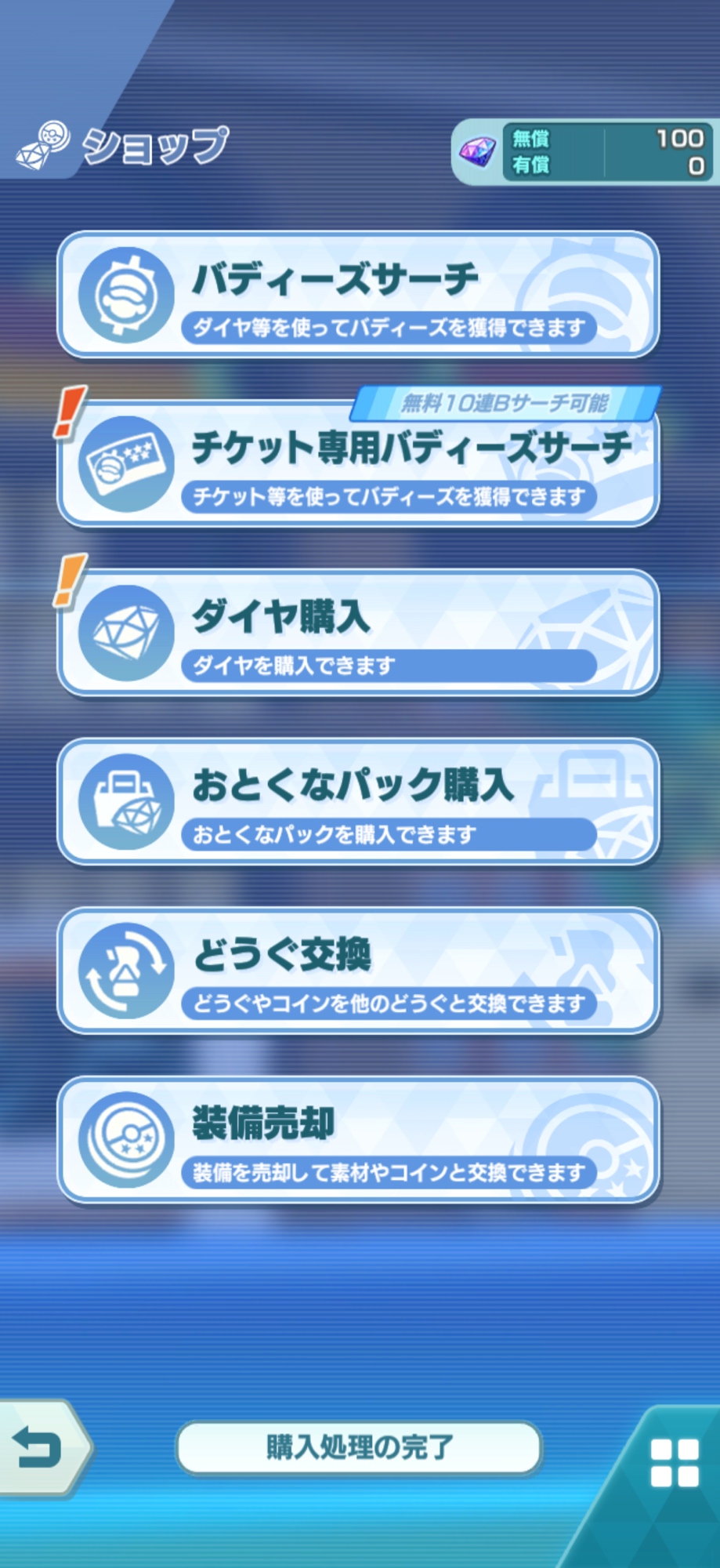
Task: Tap the 購入処理の完了 button
Action: pos(359,1447)
